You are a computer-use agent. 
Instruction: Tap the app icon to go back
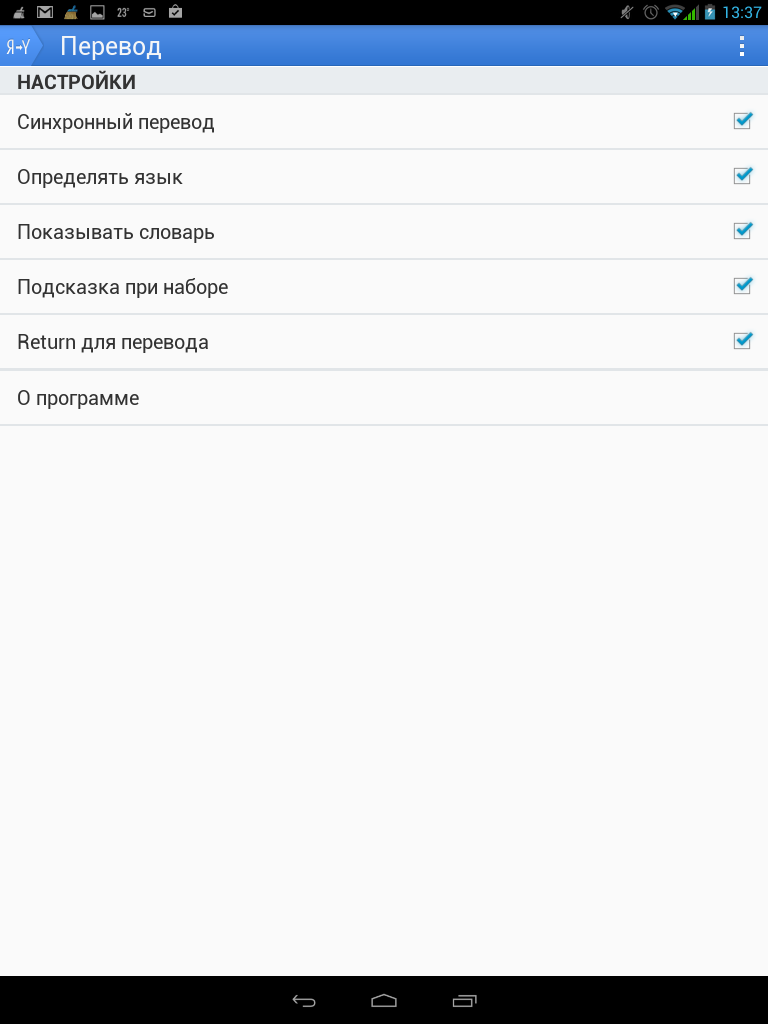pos(19,46)
